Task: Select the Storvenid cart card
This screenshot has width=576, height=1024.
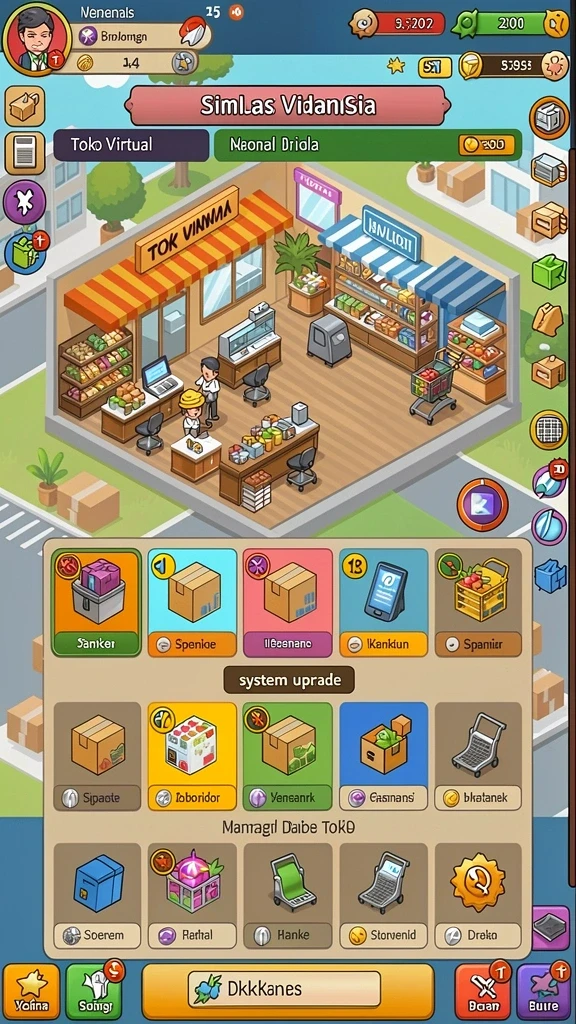Action: tap(383, 896)
